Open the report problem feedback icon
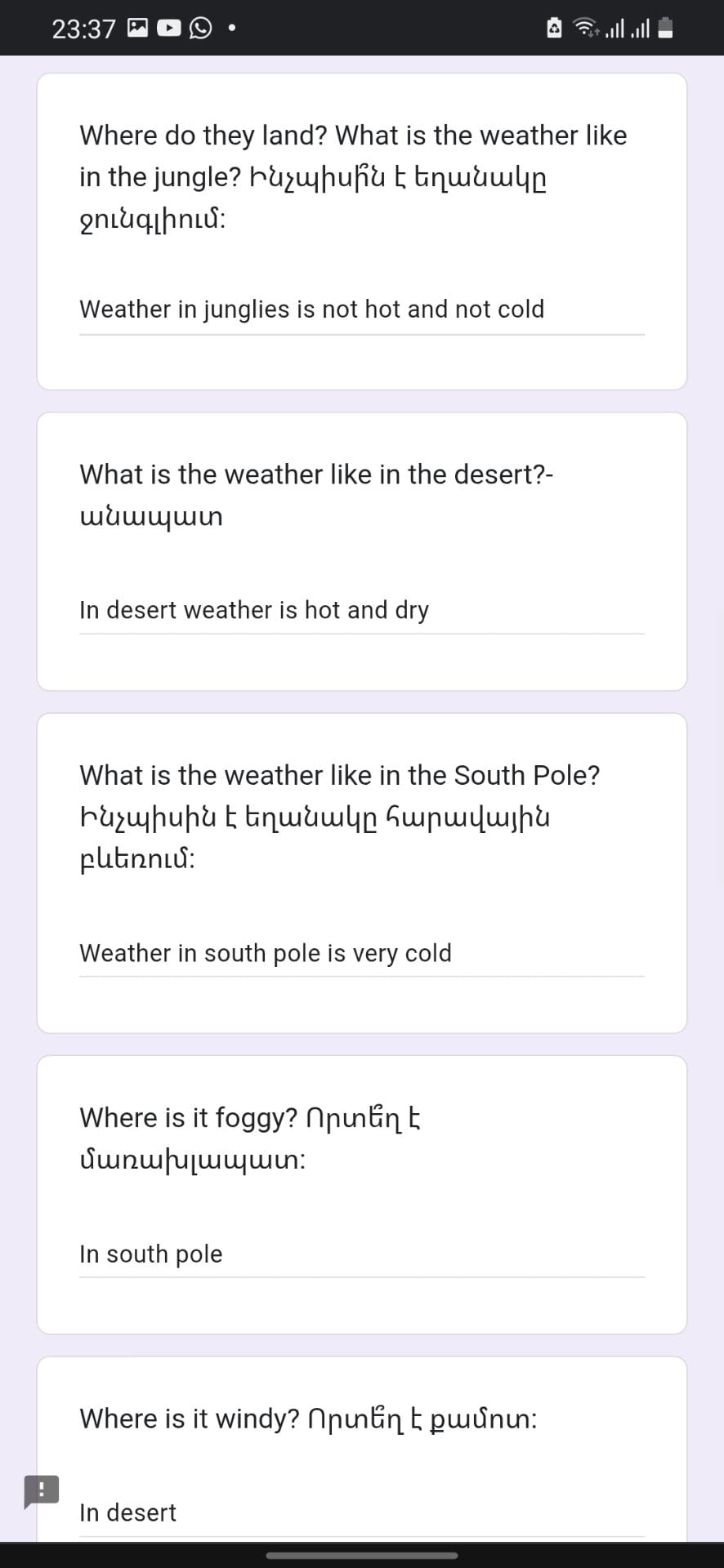The height and width of the screenshot is (1568, 724). [x=41, y=1491]
